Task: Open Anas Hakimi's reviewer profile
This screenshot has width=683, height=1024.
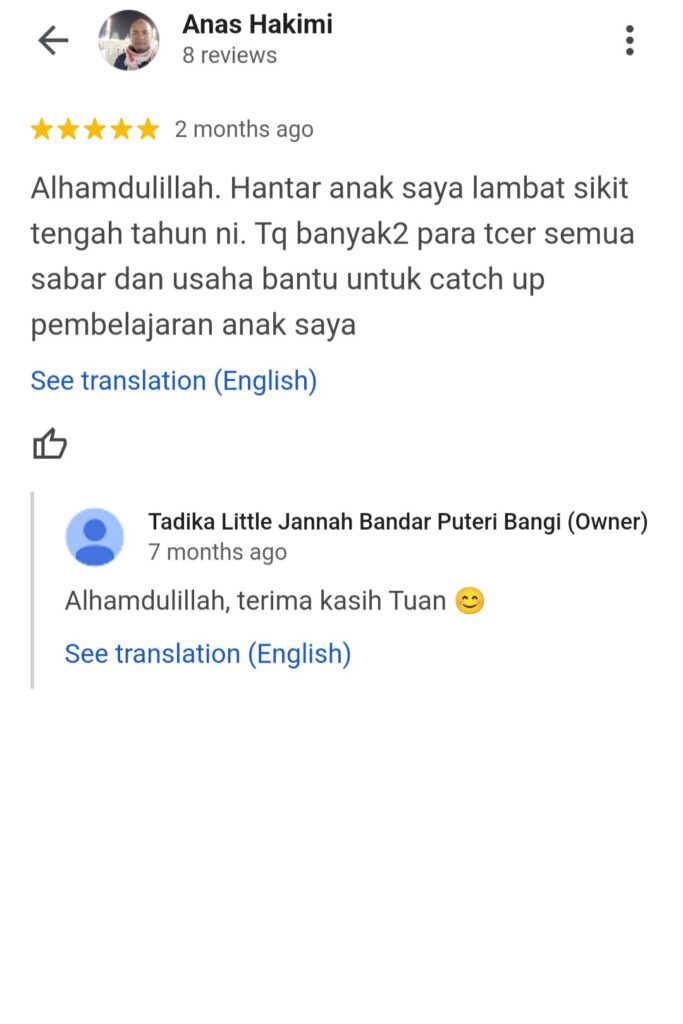Action: [256, 26]
